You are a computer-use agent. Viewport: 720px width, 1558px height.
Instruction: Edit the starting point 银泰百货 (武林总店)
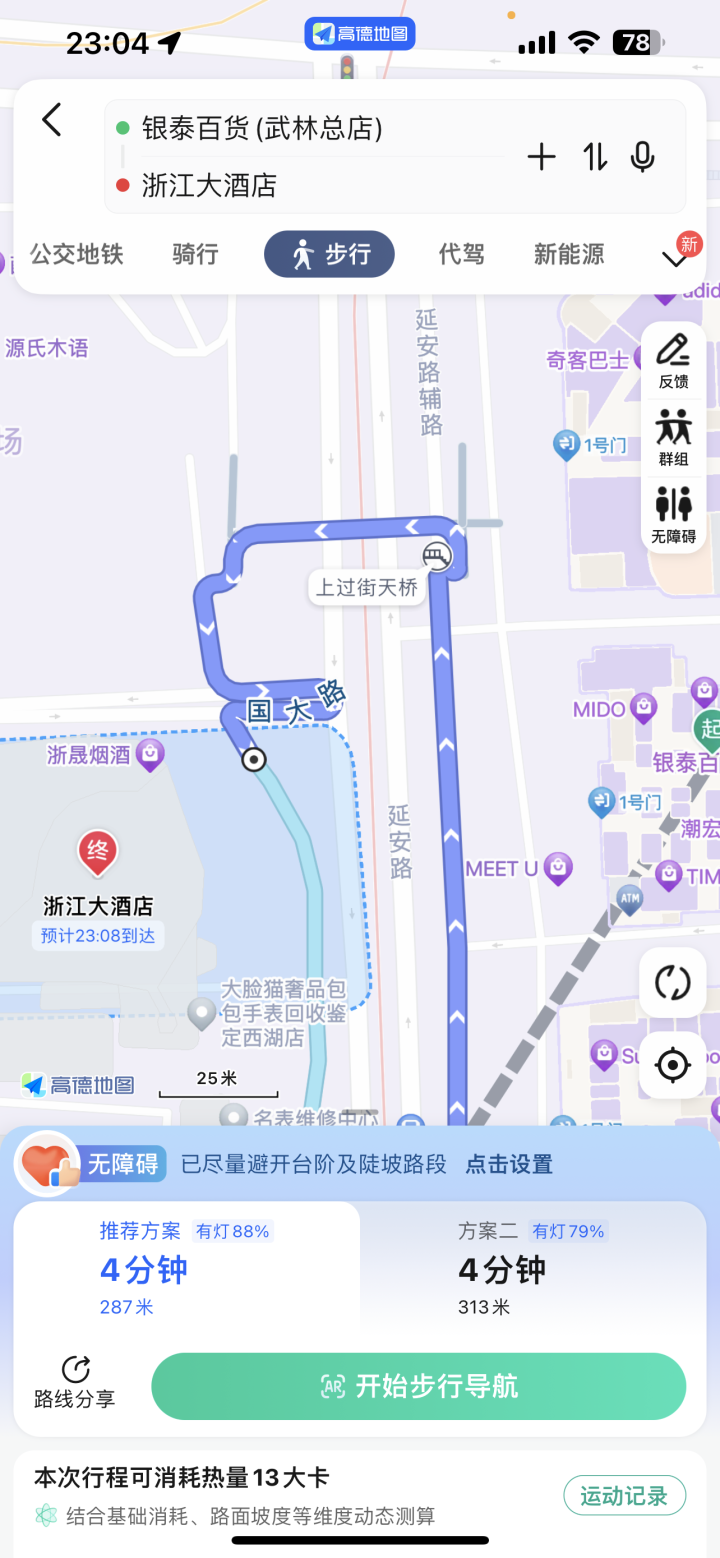pos(263,128)
